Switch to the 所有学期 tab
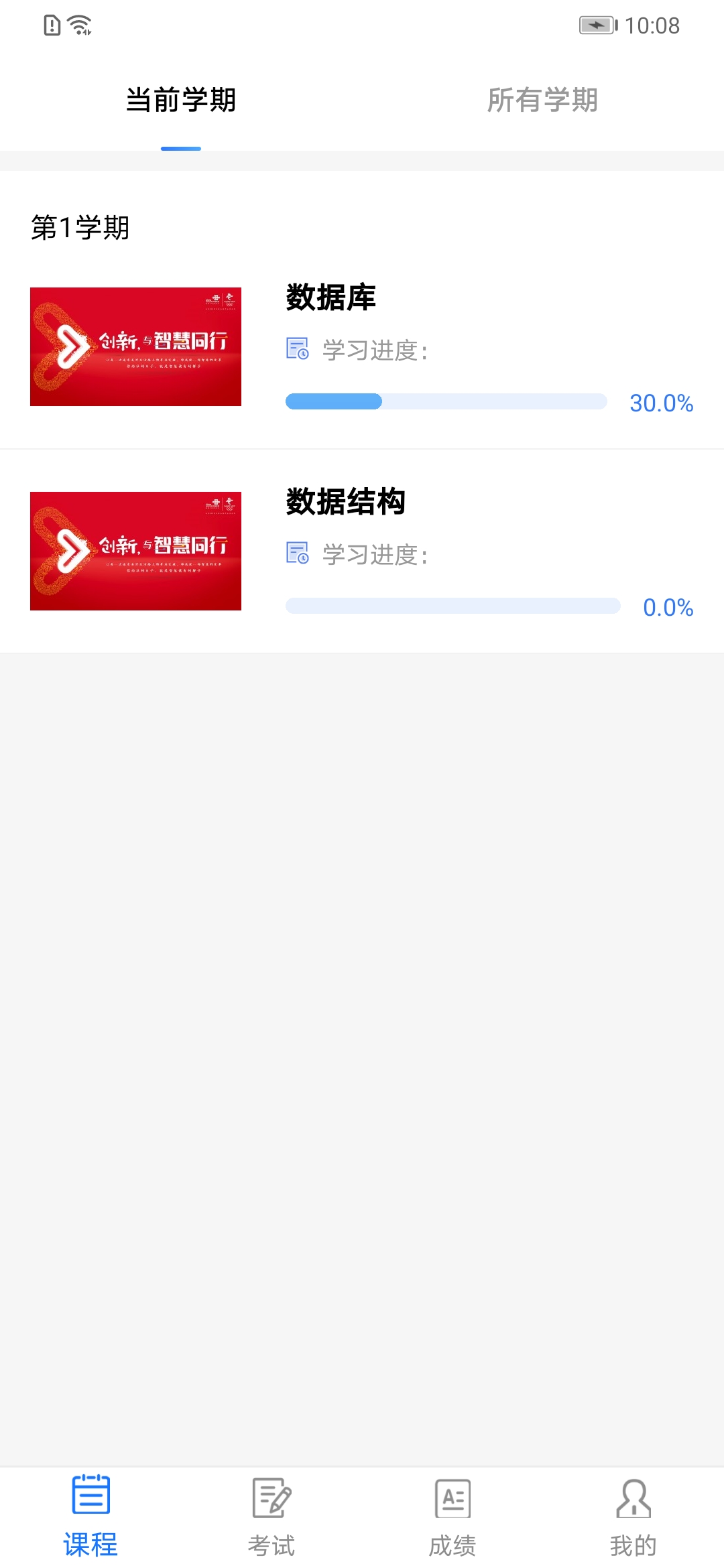The width and height of the screenshot is (724, 1568). point(542,101)
